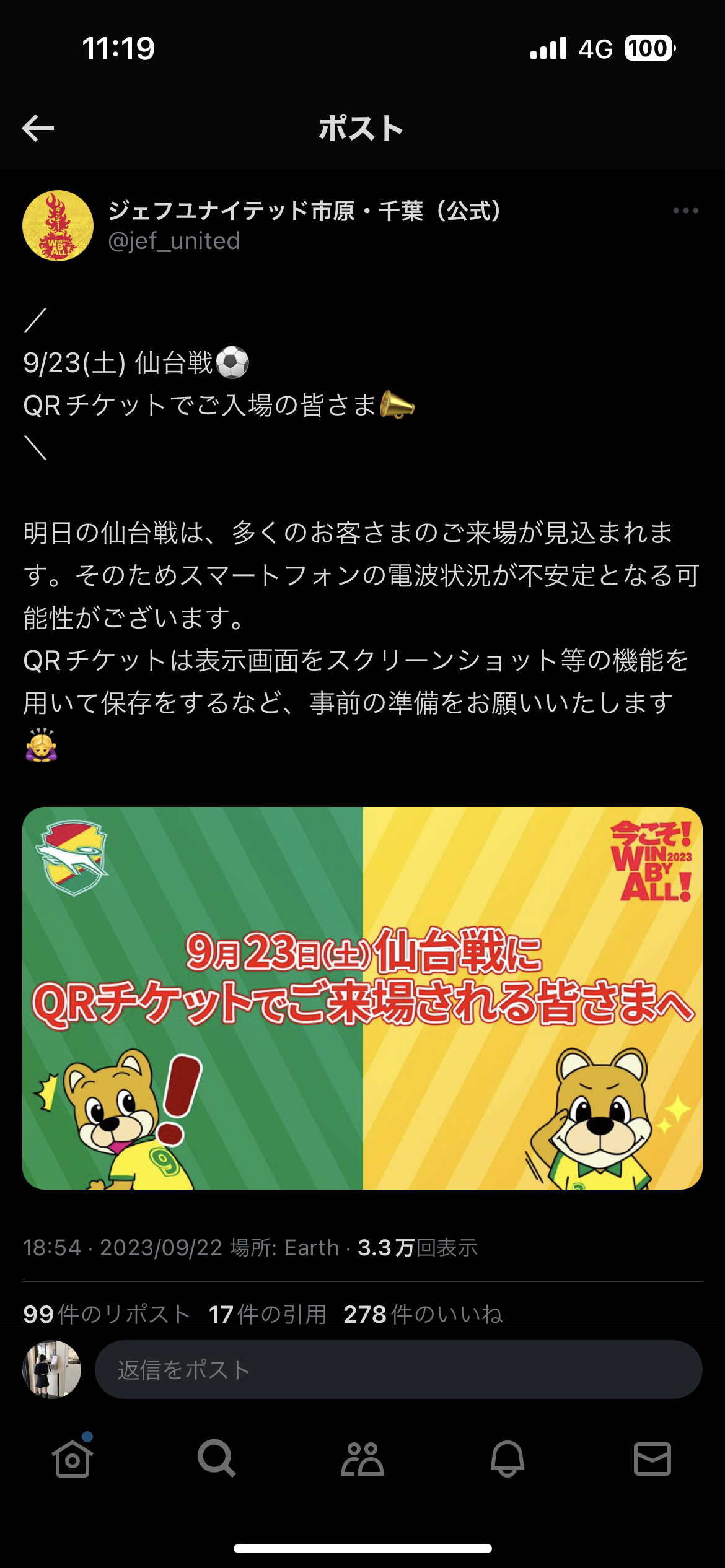
Task: Go back using the arrow icon
Action: coord(38,128)
